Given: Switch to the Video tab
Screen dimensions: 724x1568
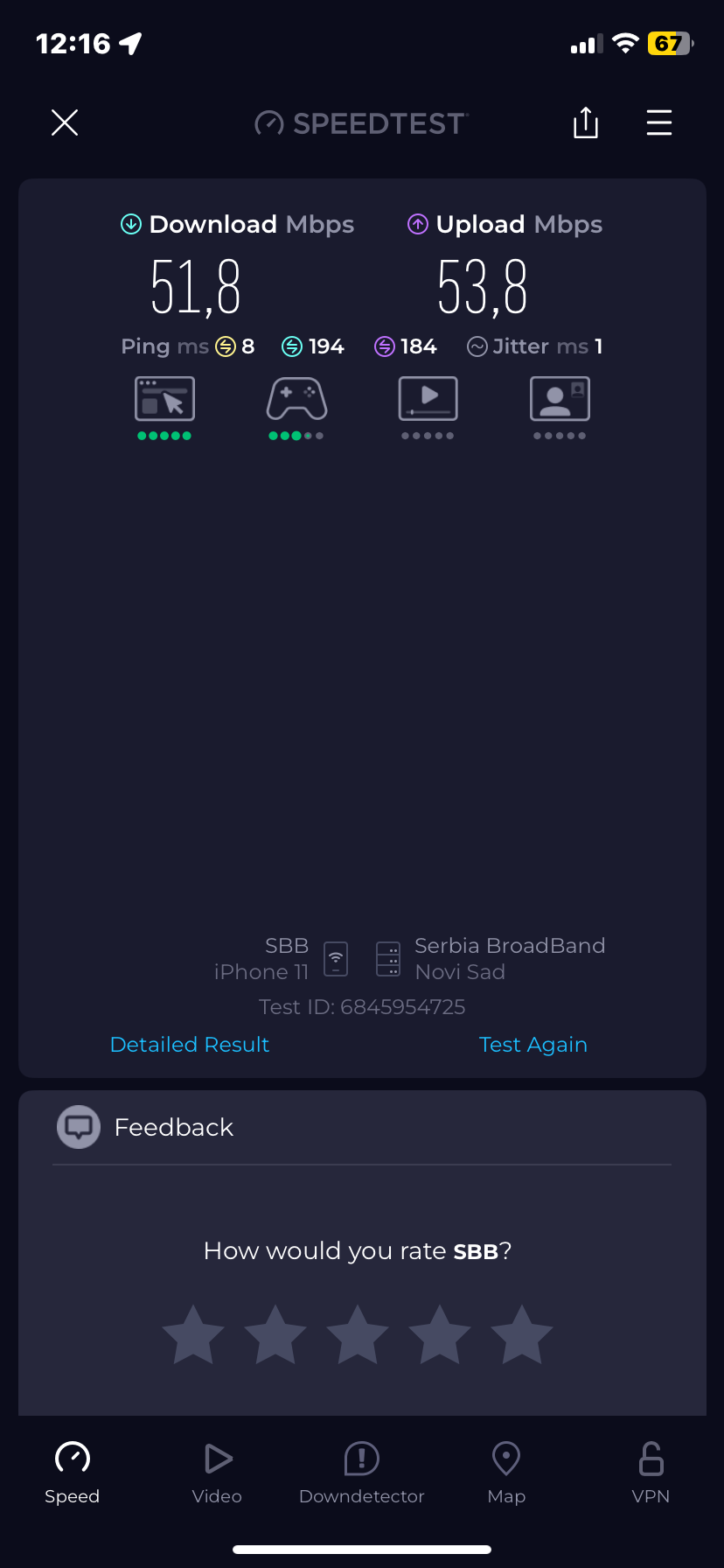Looking at the screenshot, I should [x=217, y=1473].
